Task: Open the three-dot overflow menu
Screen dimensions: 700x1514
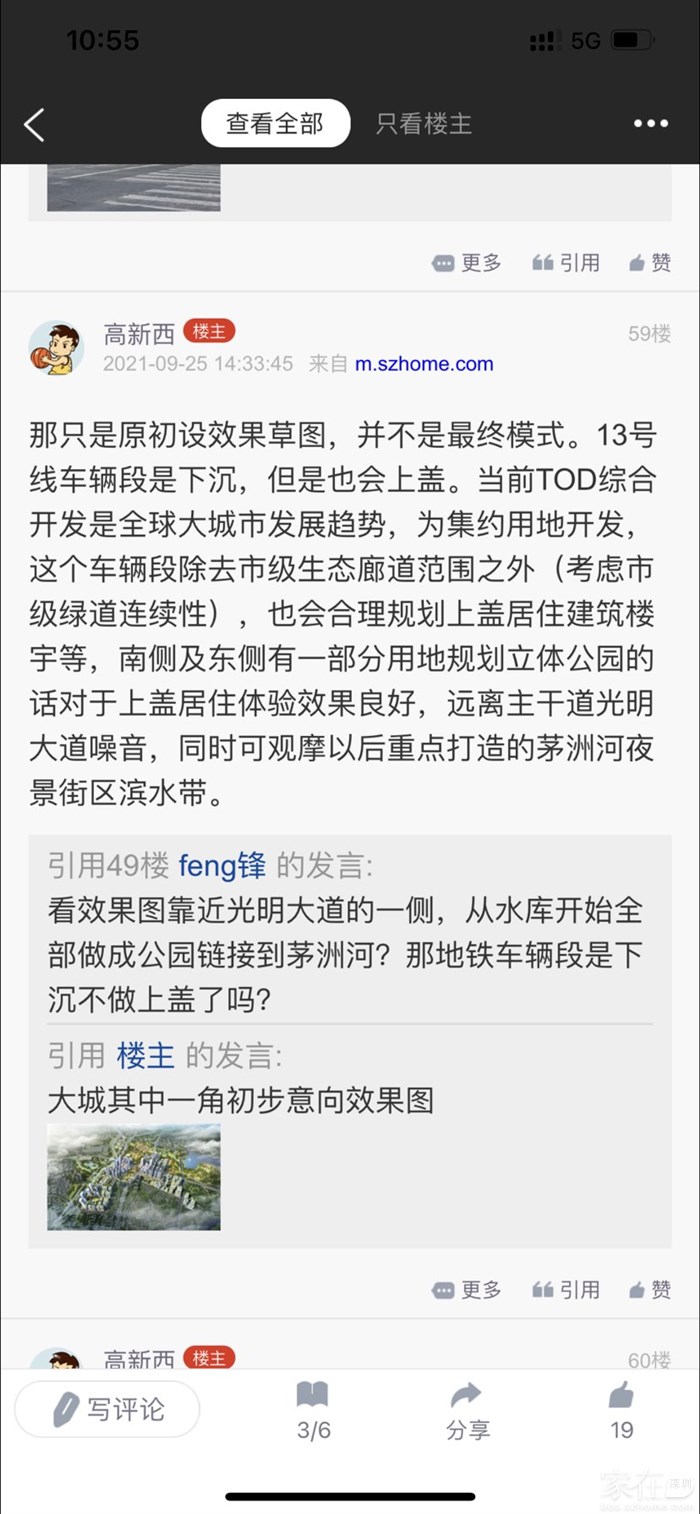Action: point(650,124)
